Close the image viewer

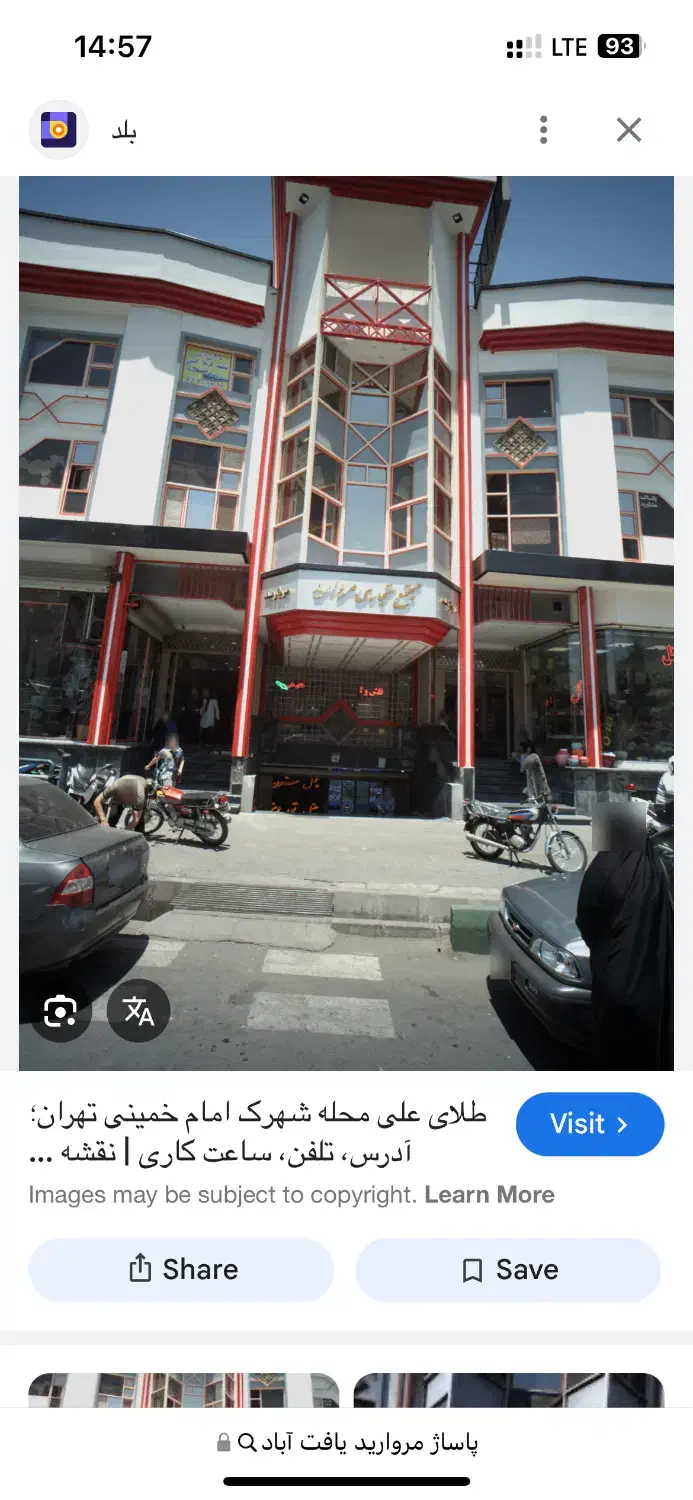[x=628, y=130]
